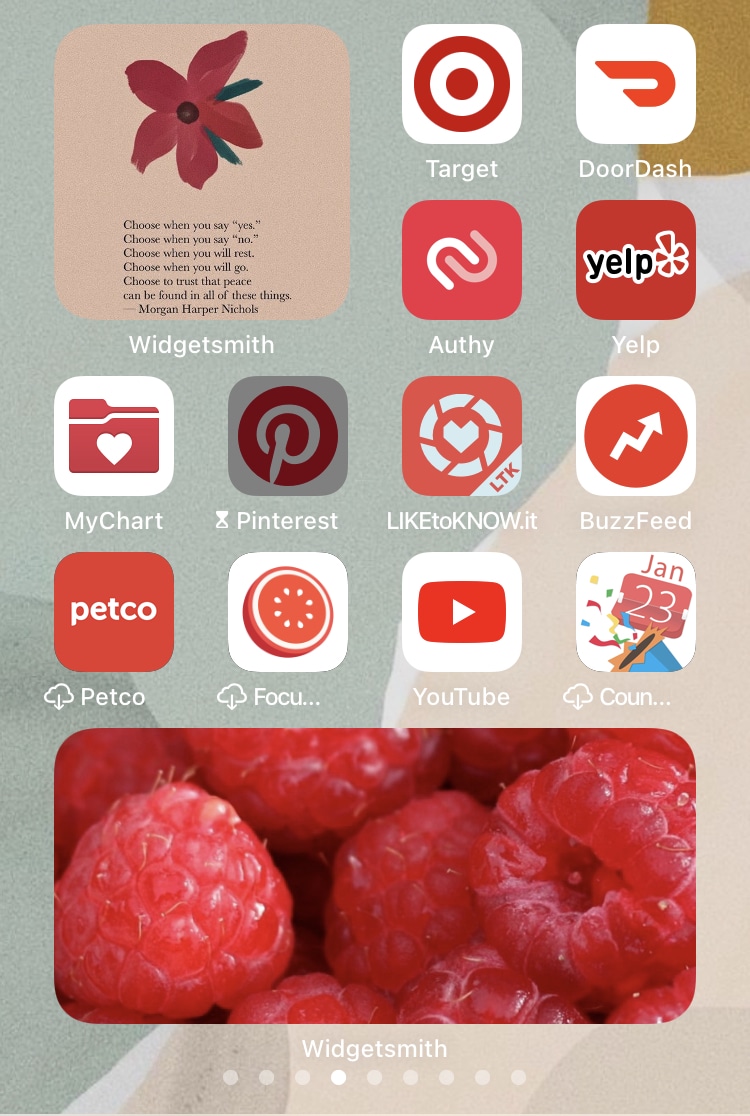Open the Target app
This screenshot has height=1116, width=750.
(461, 85)
